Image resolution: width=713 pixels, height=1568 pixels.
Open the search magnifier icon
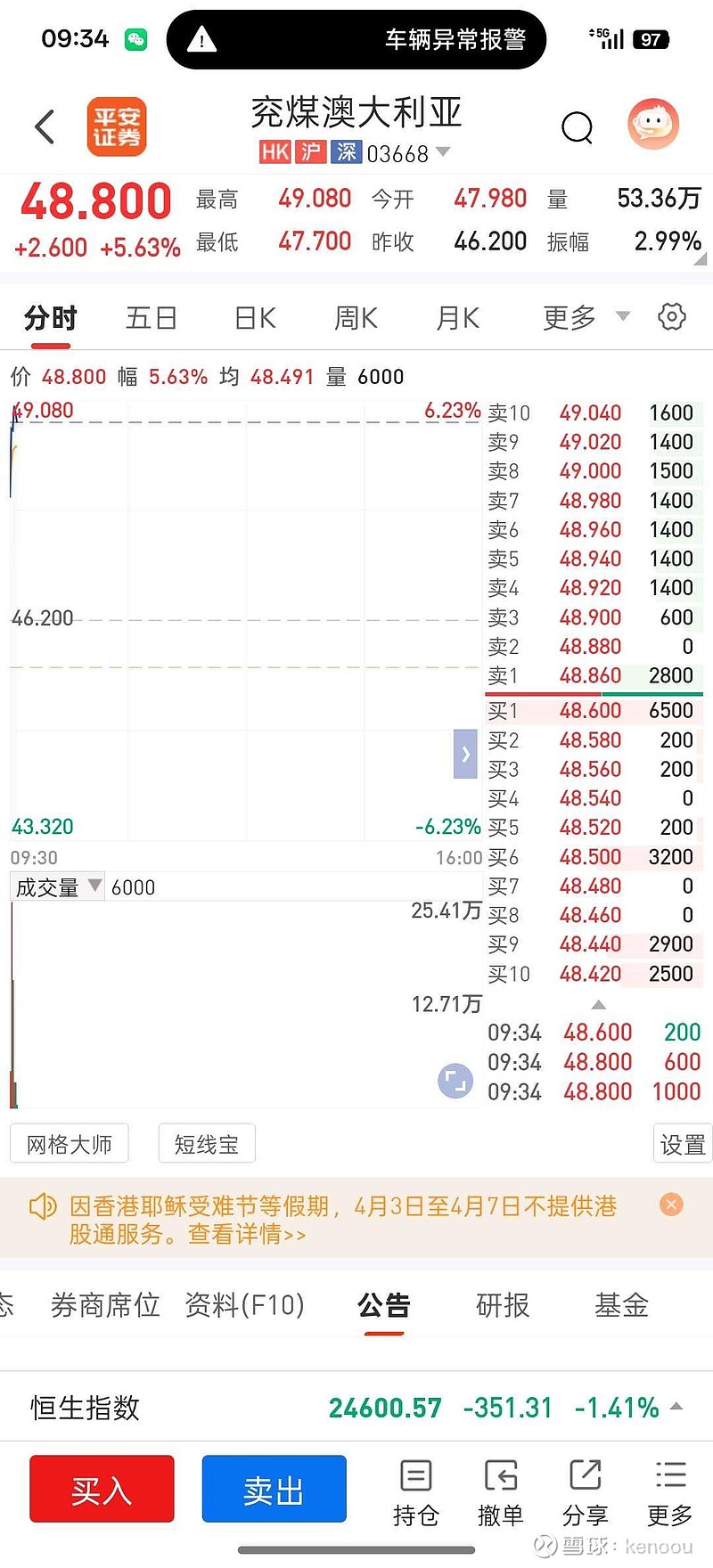coord(577,127)
